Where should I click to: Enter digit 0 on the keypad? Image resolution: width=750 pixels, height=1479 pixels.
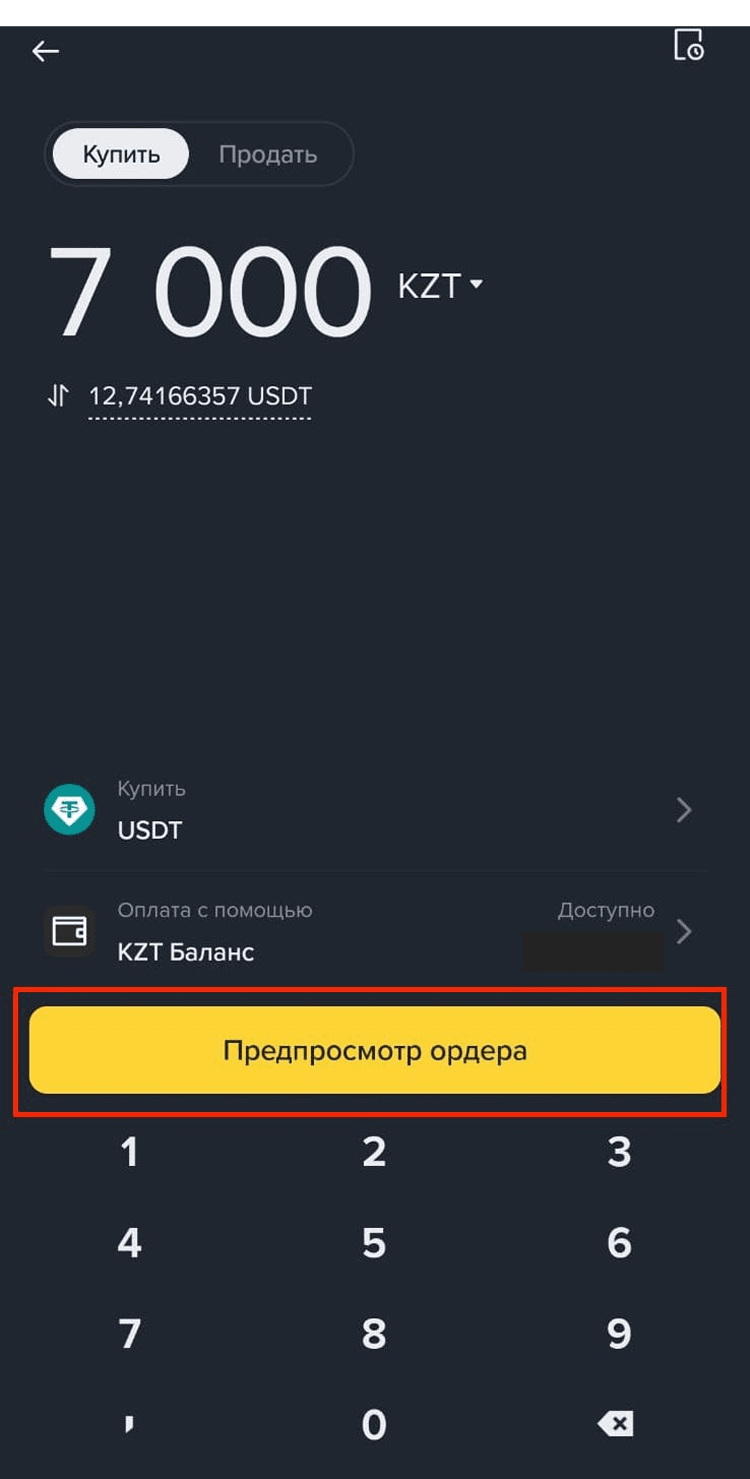click(x=374, y=1424)
